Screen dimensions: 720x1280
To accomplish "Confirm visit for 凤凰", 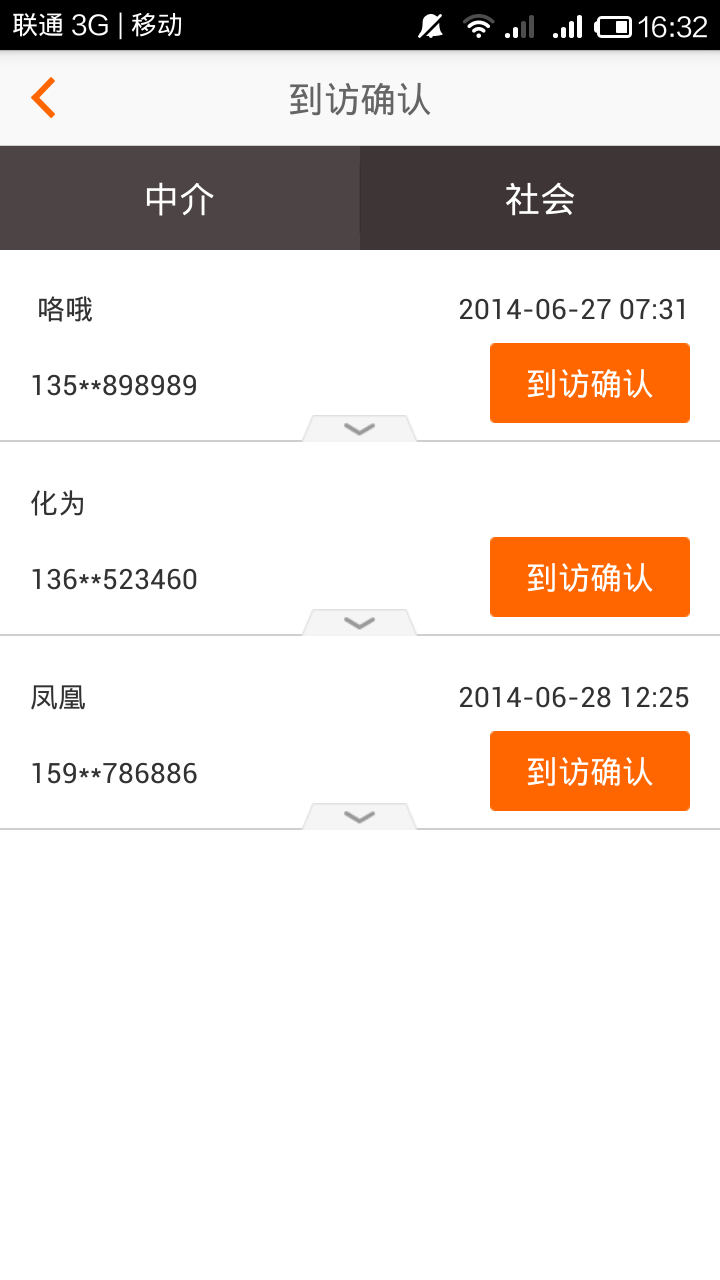I will point(590,771).
